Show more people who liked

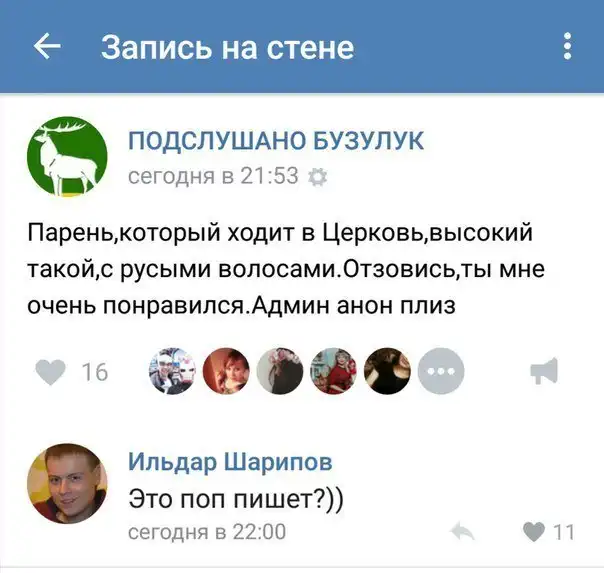(x=441, y=372)
